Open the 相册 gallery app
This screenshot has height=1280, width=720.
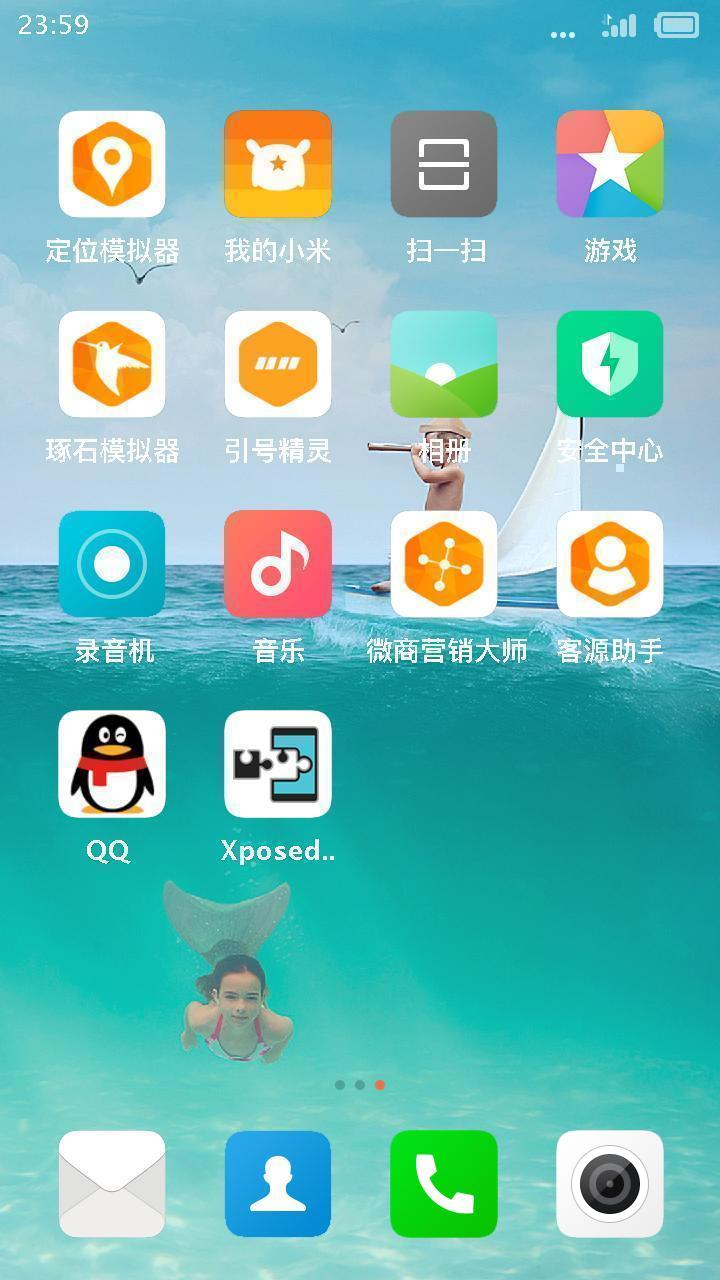pos(444,364)
